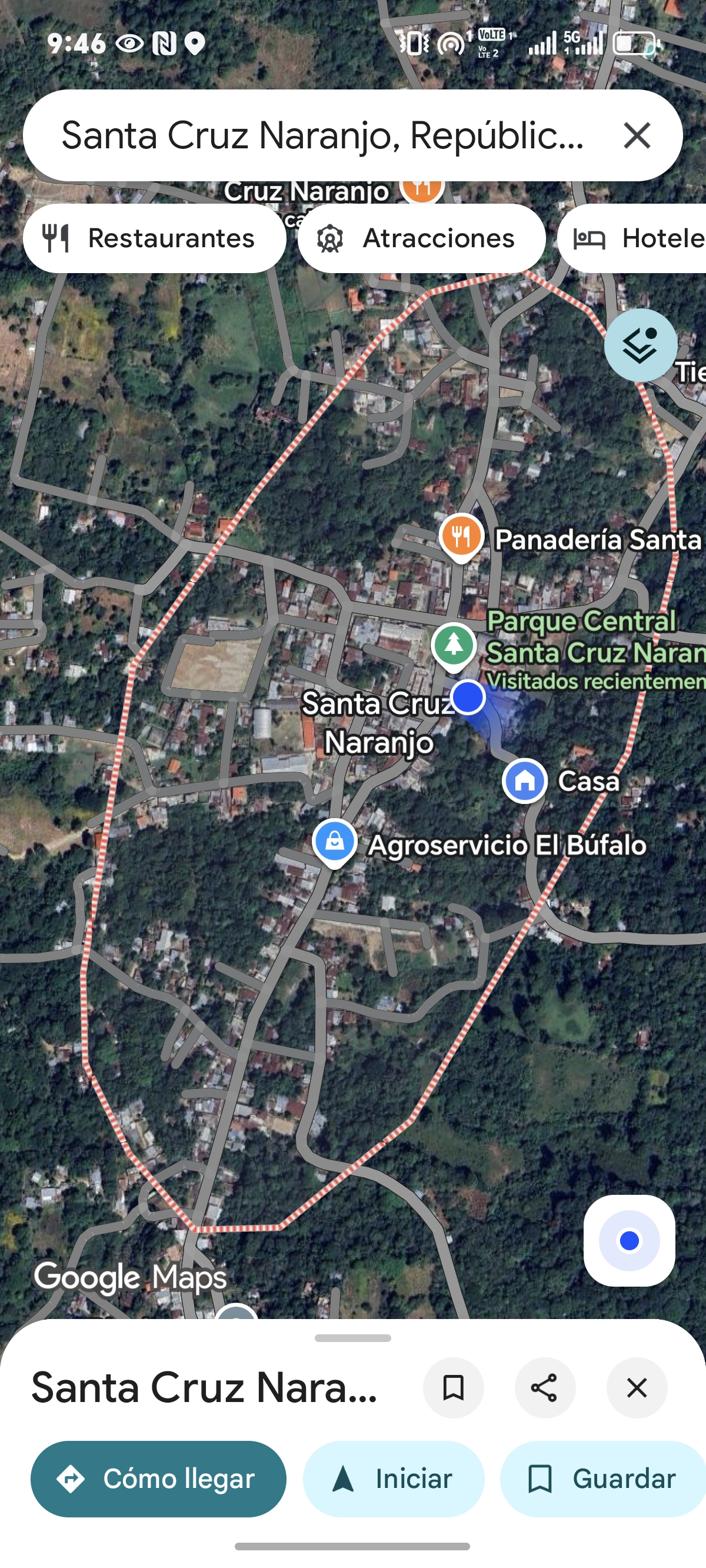Center map on my location
Viewport: 706px width, 1568px height.
tap(629, 1240)
